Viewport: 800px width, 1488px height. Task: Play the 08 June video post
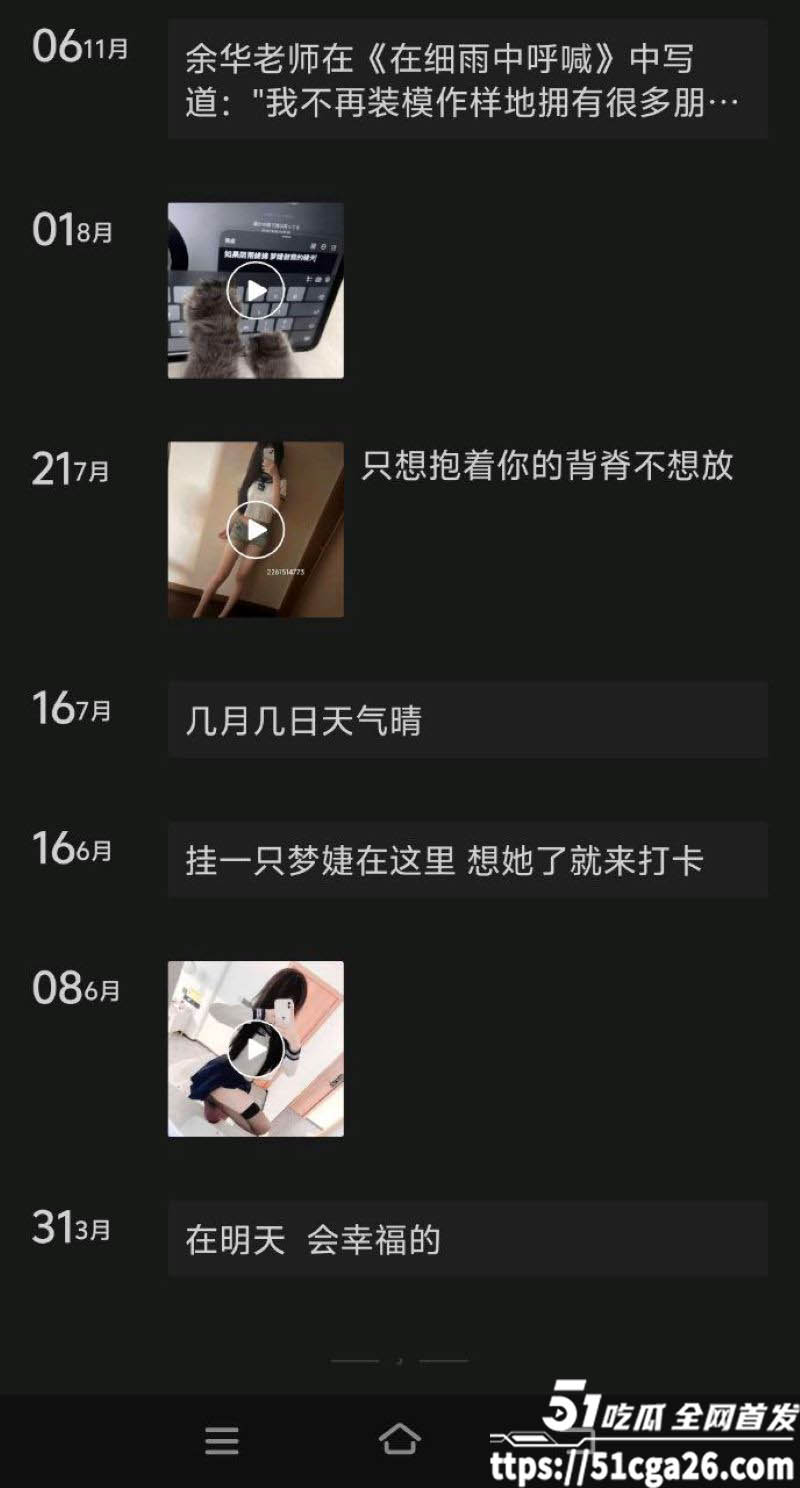[x=256, y=1049]
